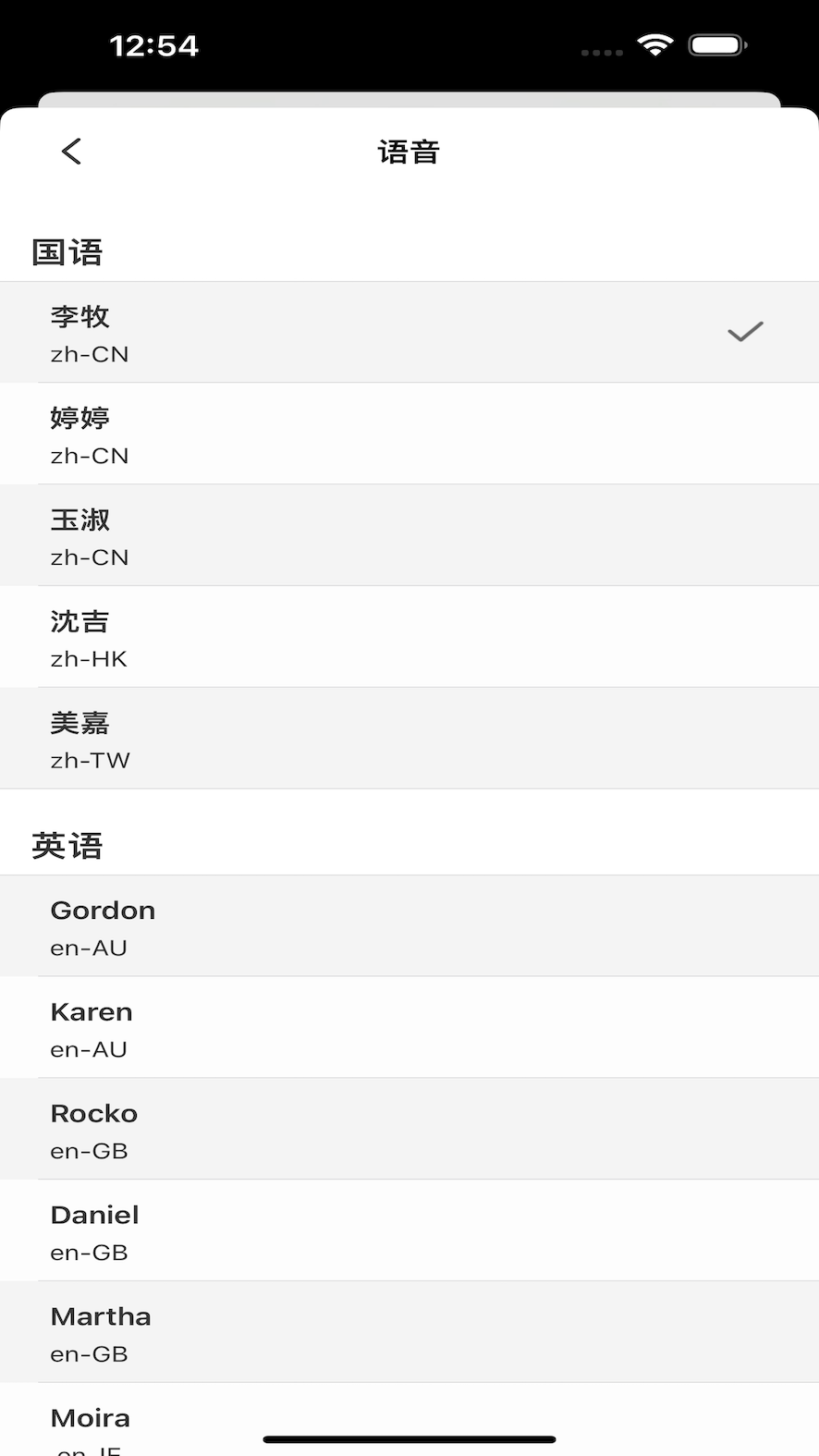
Task: Tap the checkmark beside 李牧
Action: 744,331
